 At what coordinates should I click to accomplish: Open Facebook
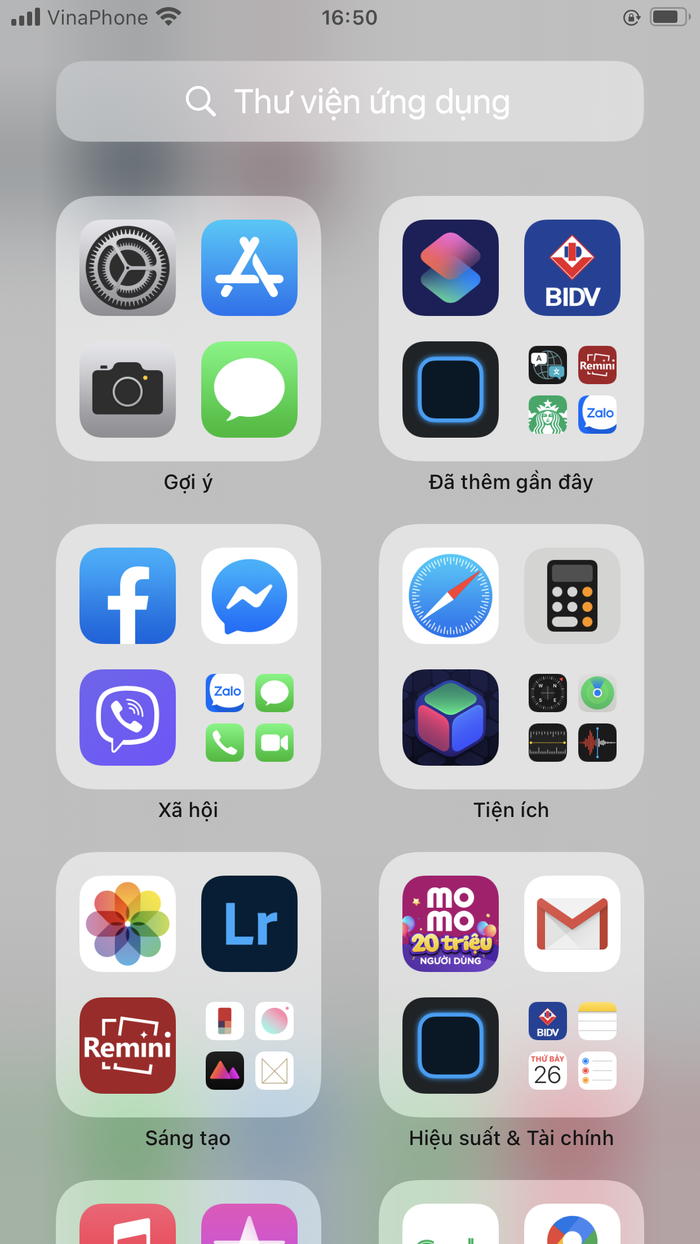127,595
